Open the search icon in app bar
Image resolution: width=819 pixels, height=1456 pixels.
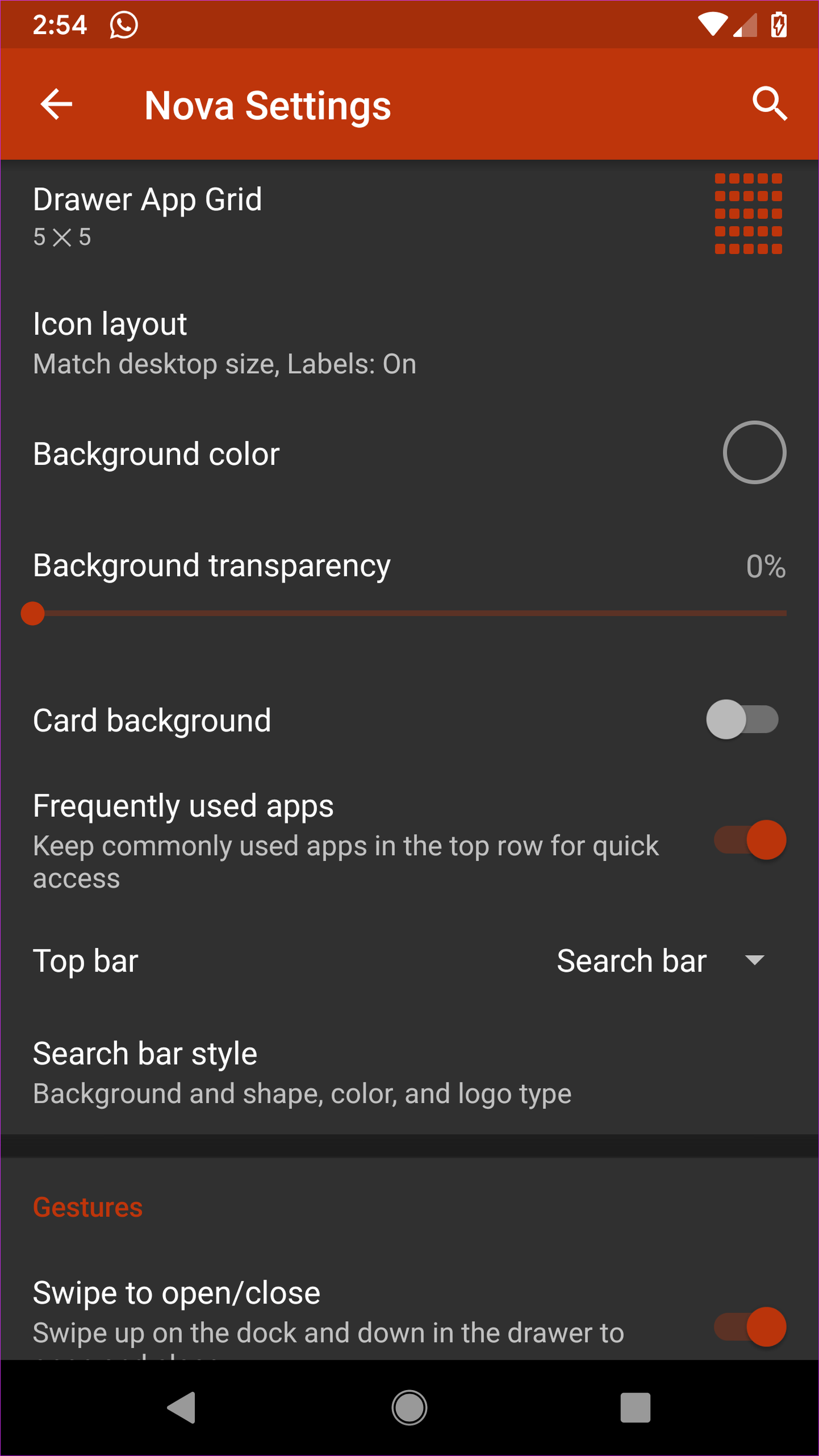point(769,104)
